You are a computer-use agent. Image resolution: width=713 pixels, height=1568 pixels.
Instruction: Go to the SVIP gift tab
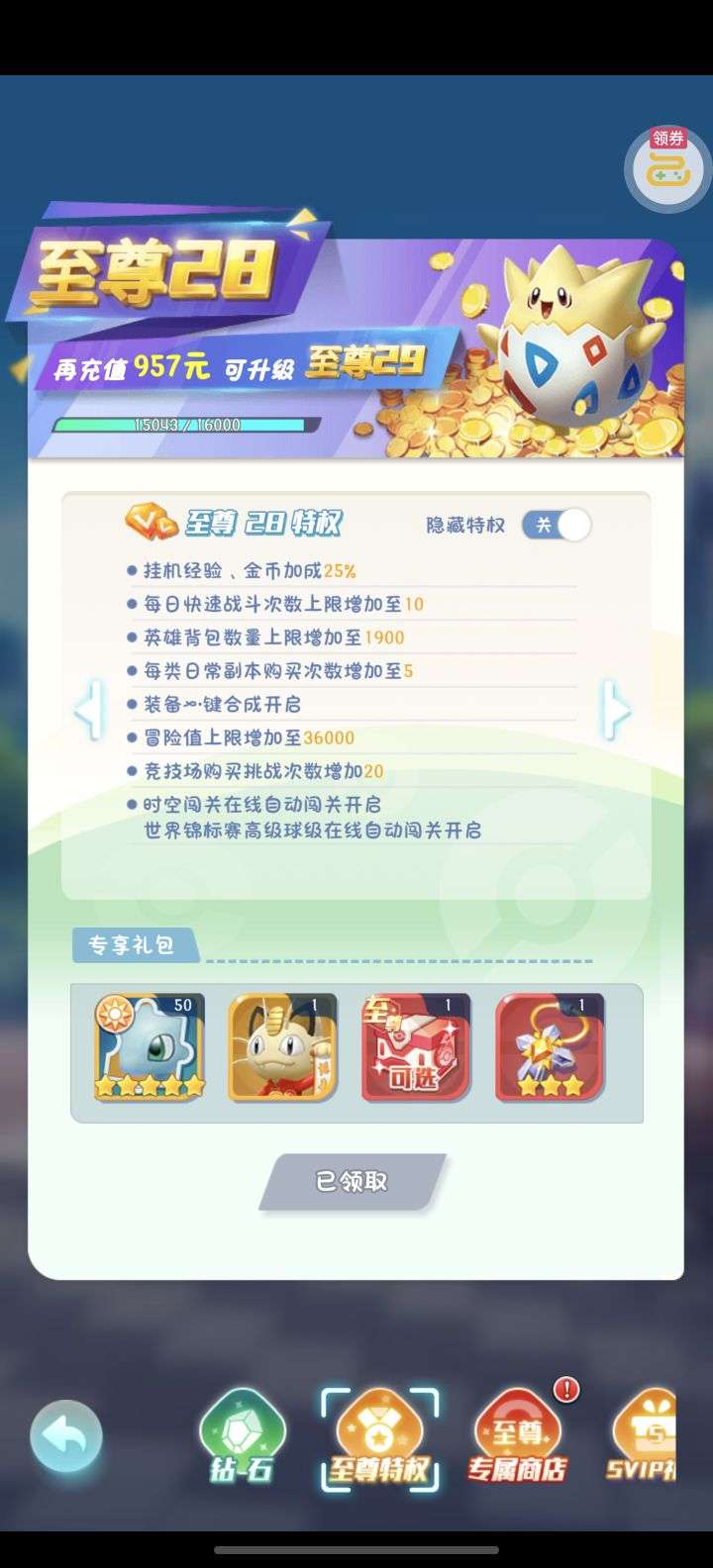(x=644, y=1440)
